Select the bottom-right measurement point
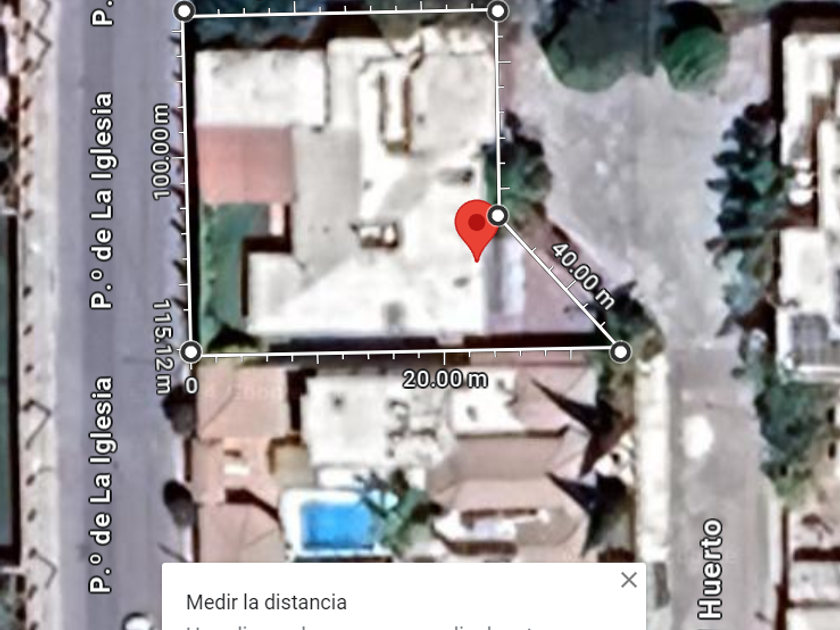Viewport: 840px width, 630px height. click(x=620, y=352)
